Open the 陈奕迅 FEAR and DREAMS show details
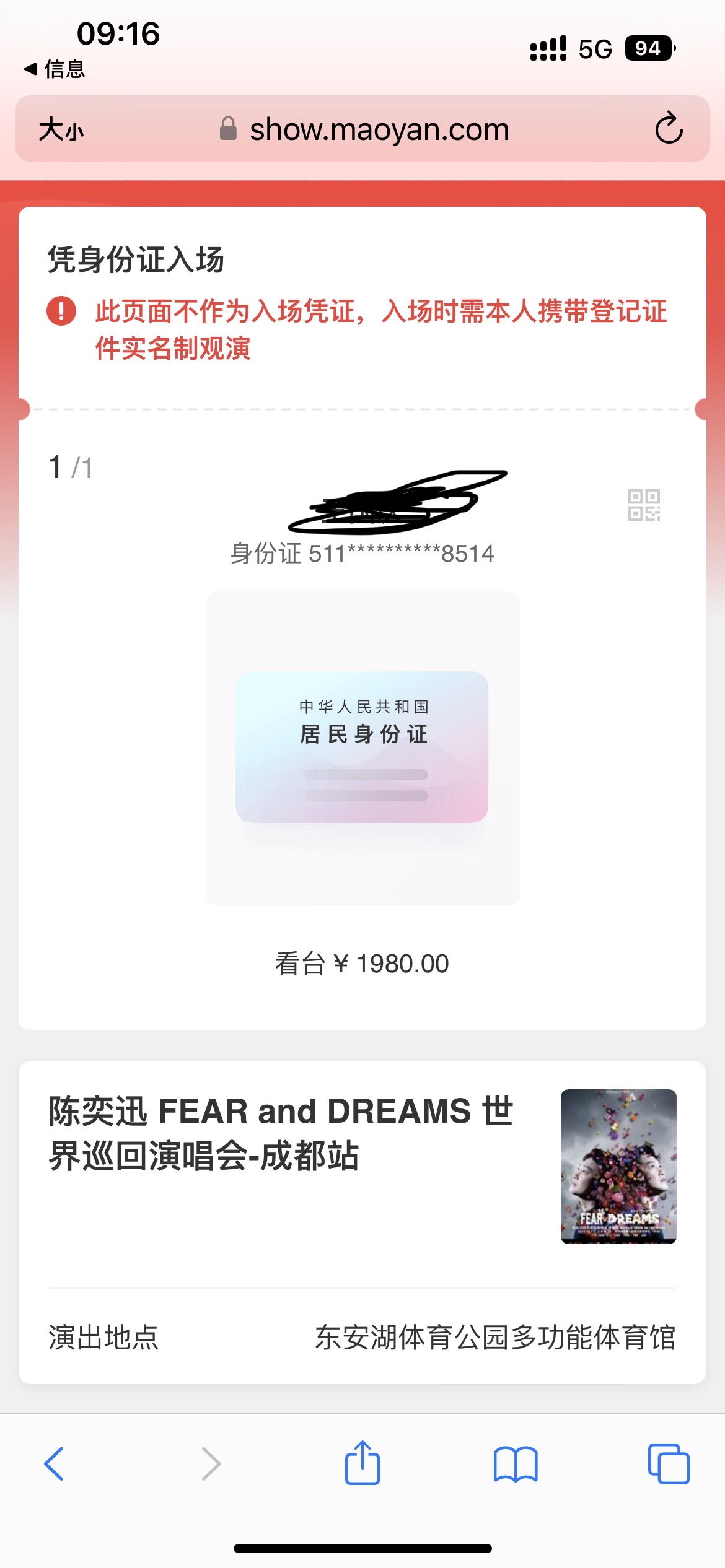Viewport: 725px width, 1568px height. coord(280,1133)
